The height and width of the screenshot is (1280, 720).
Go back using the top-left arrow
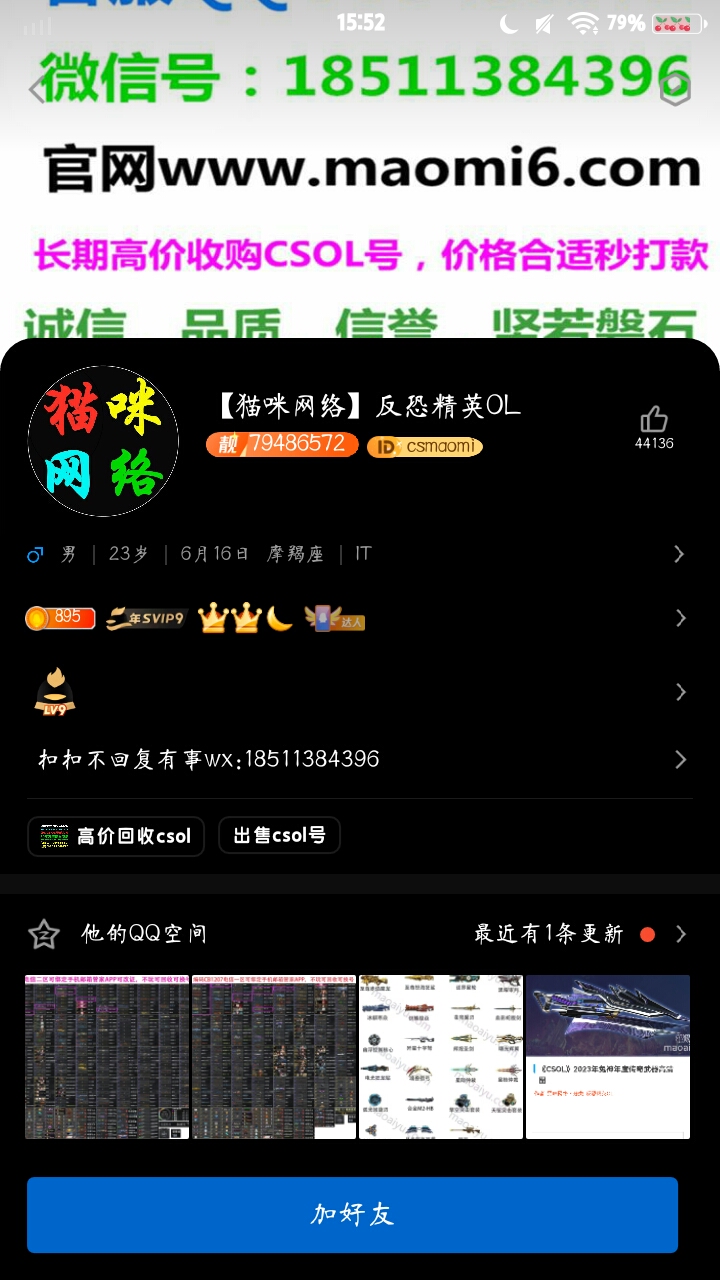coord(38,90)
